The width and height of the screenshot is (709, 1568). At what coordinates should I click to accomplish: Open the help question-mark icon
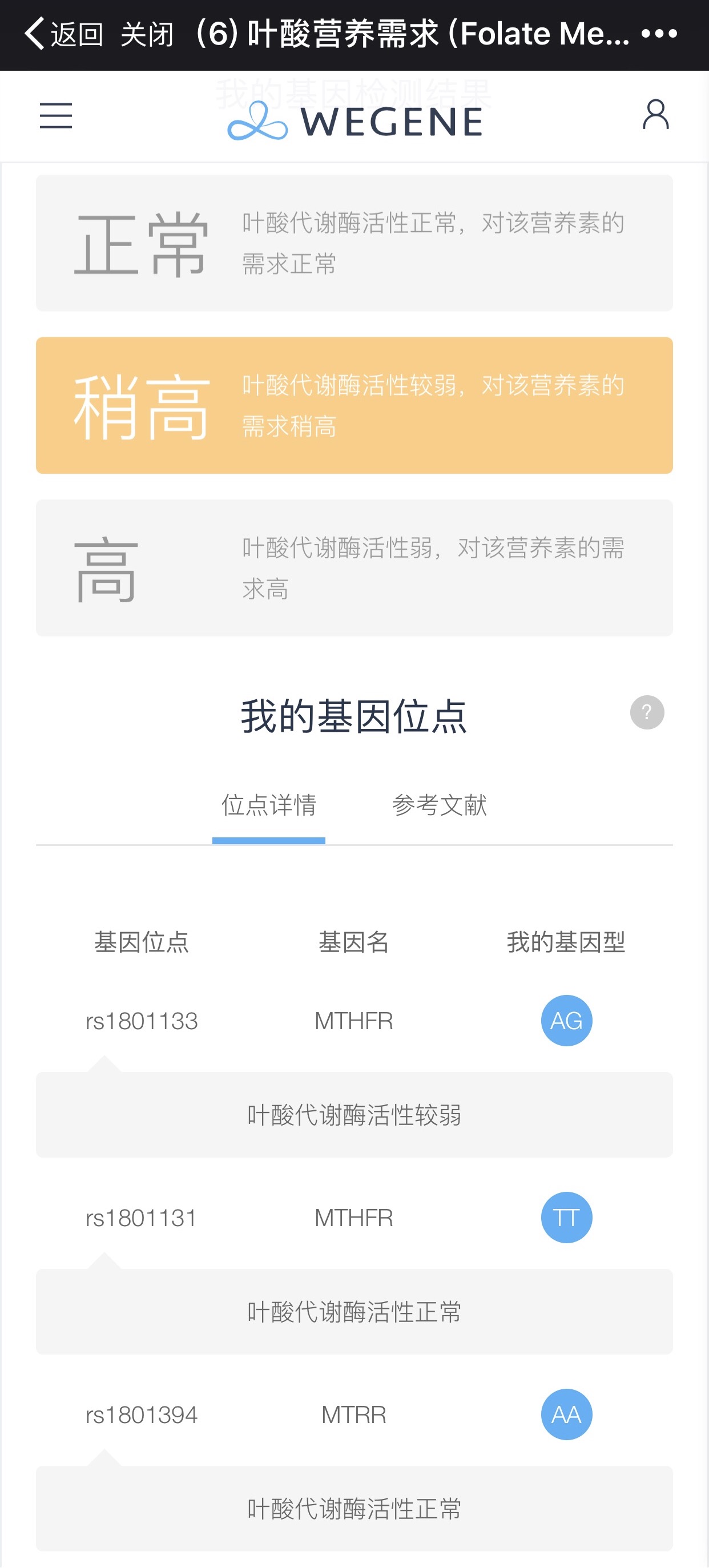tap(647, 712)
